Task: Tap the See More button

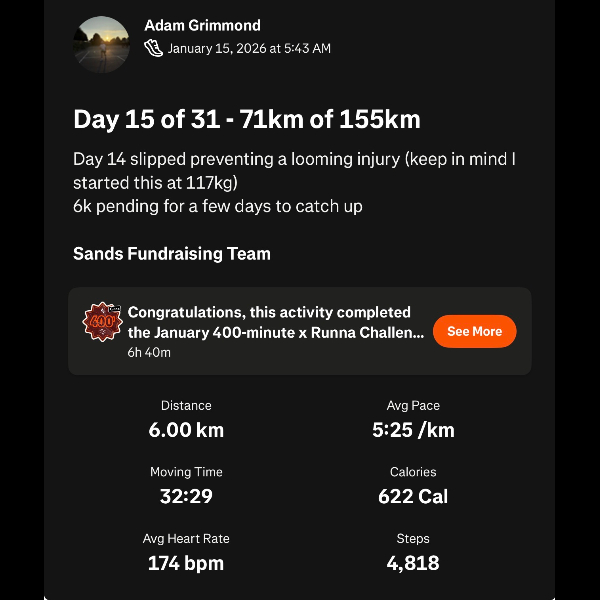Action: click(474, 331)
